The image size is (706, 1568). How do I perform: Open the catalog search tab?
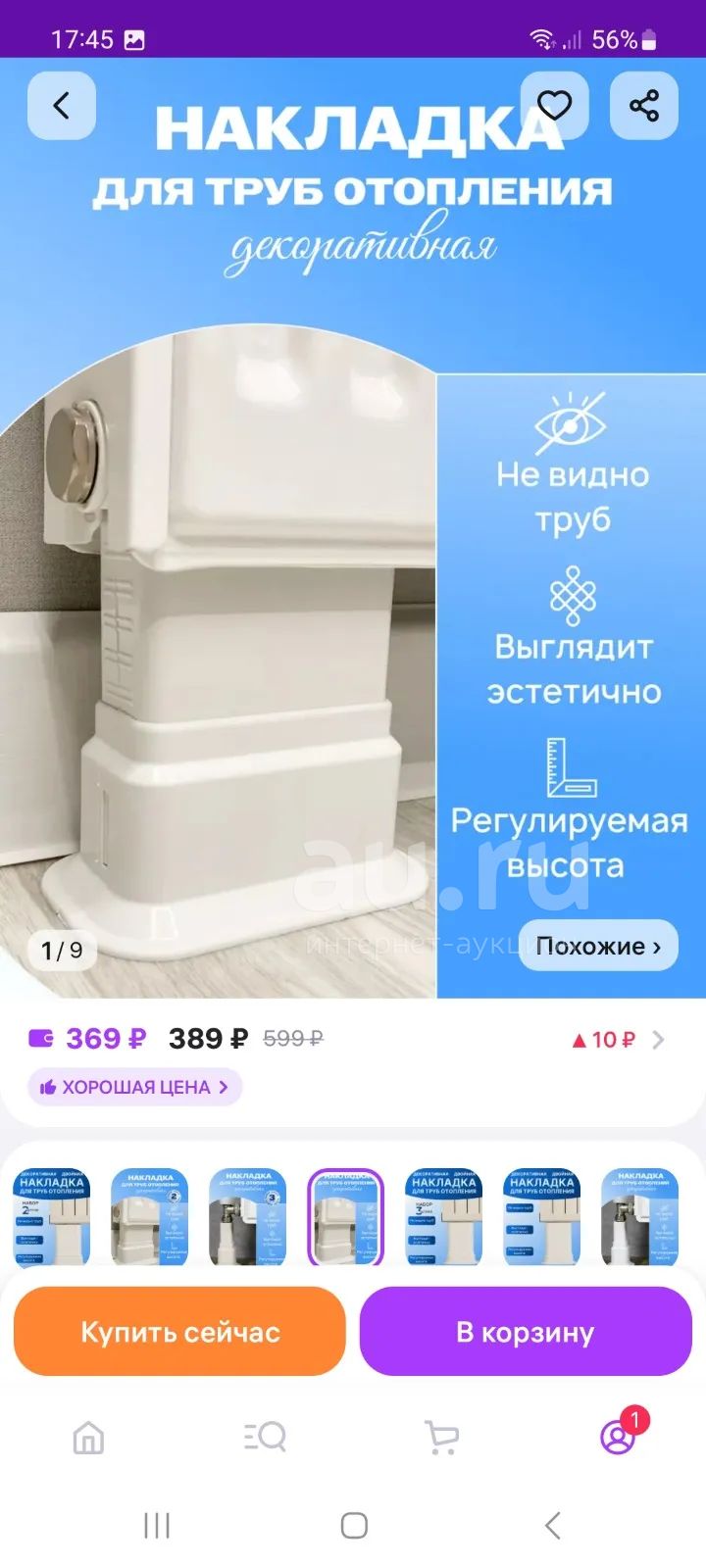tap(265, 1438)
